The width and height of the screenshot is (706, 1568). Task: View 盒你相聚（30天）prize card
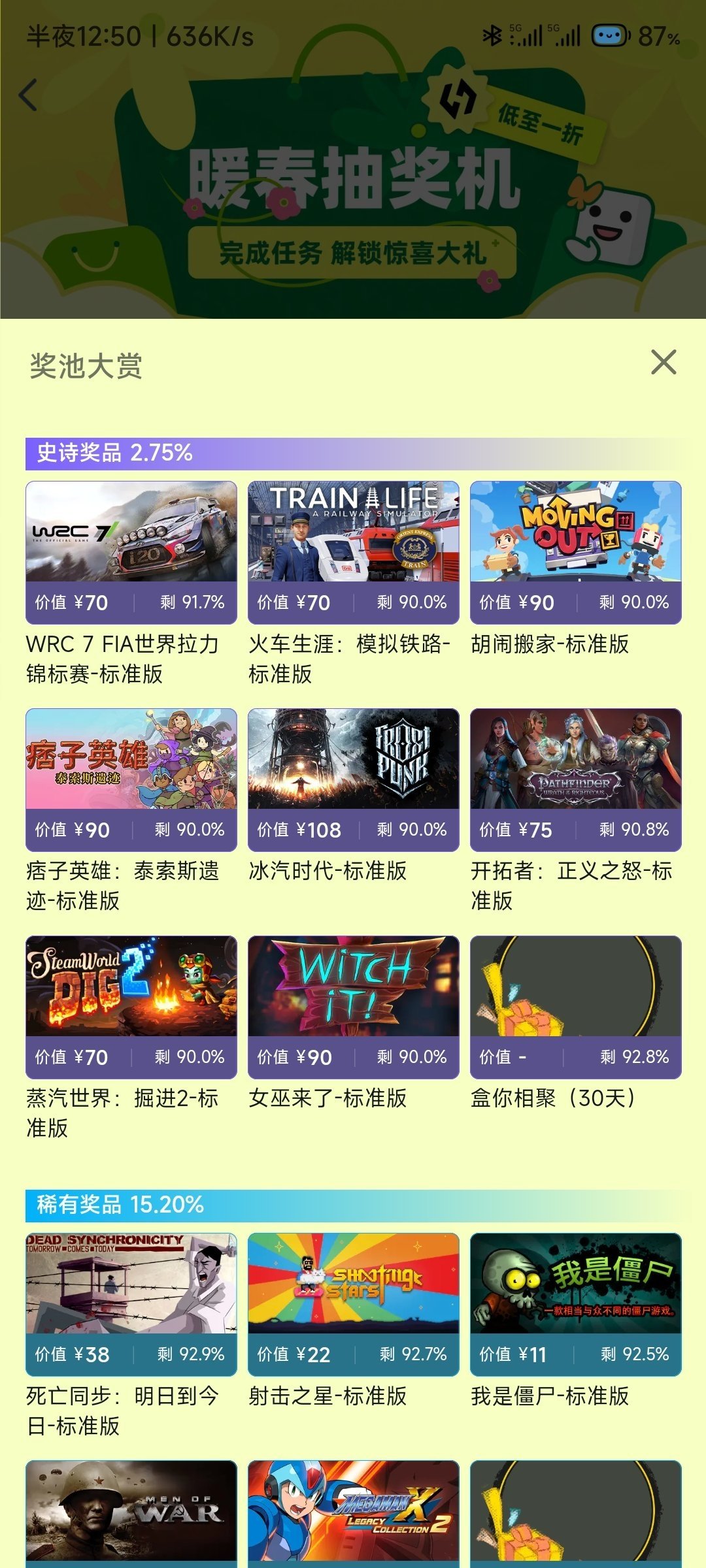coord(575,1007)
